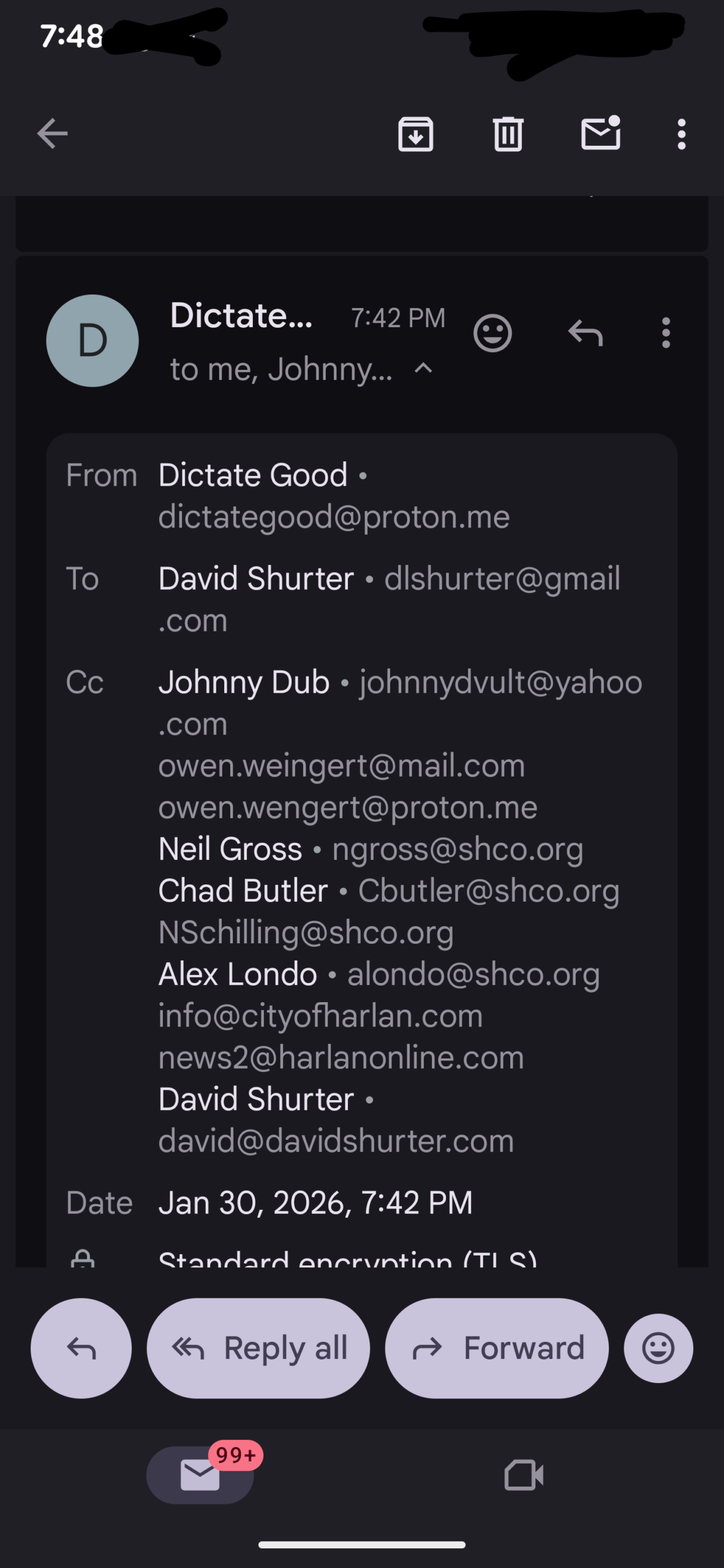Viewport: 724px width, 1568px height.
Task: Mark this email as unread
Action: 600,134
